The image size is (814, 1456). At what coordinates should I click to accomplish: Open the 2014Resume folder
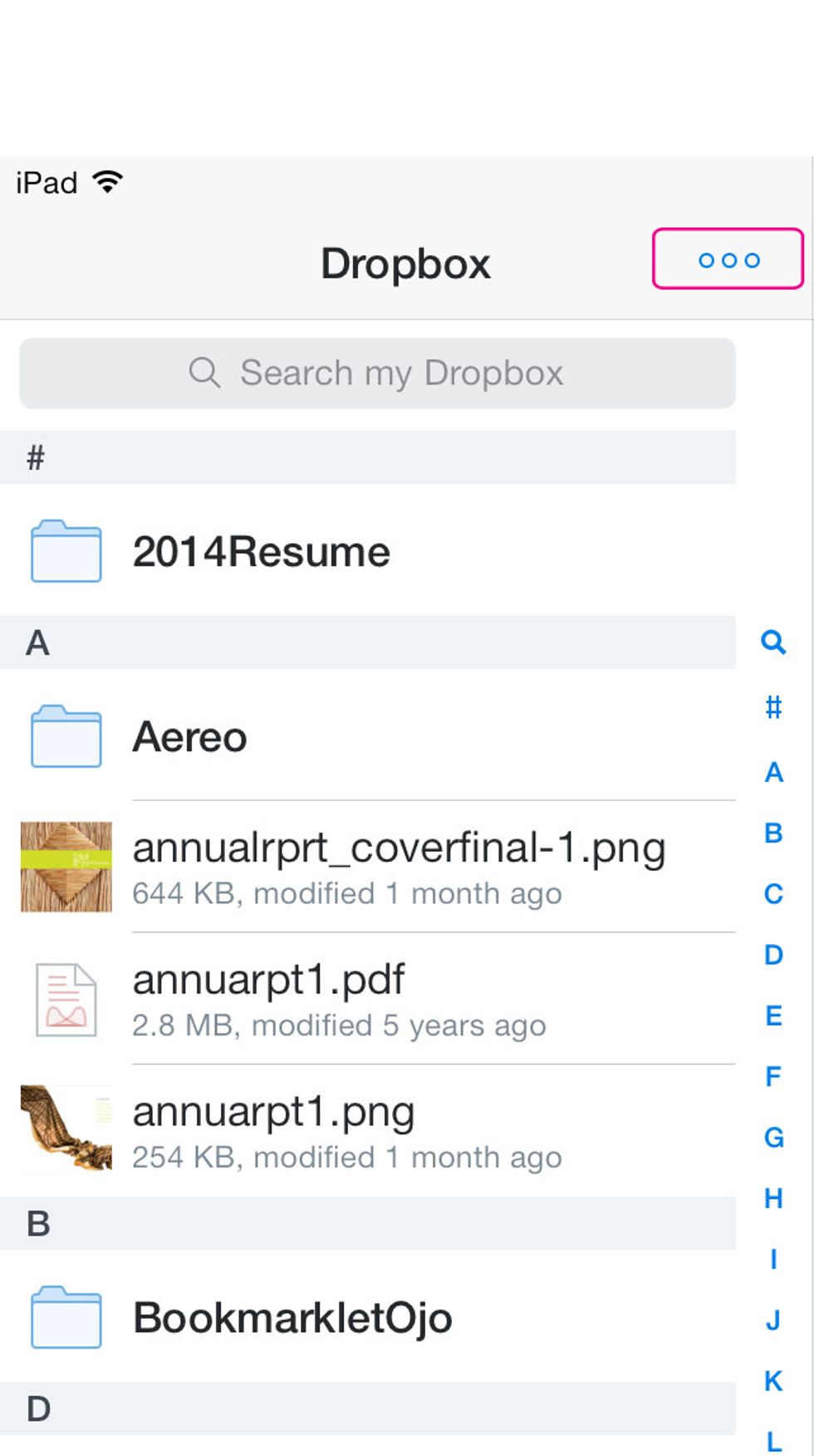click(x=368, y=551)
